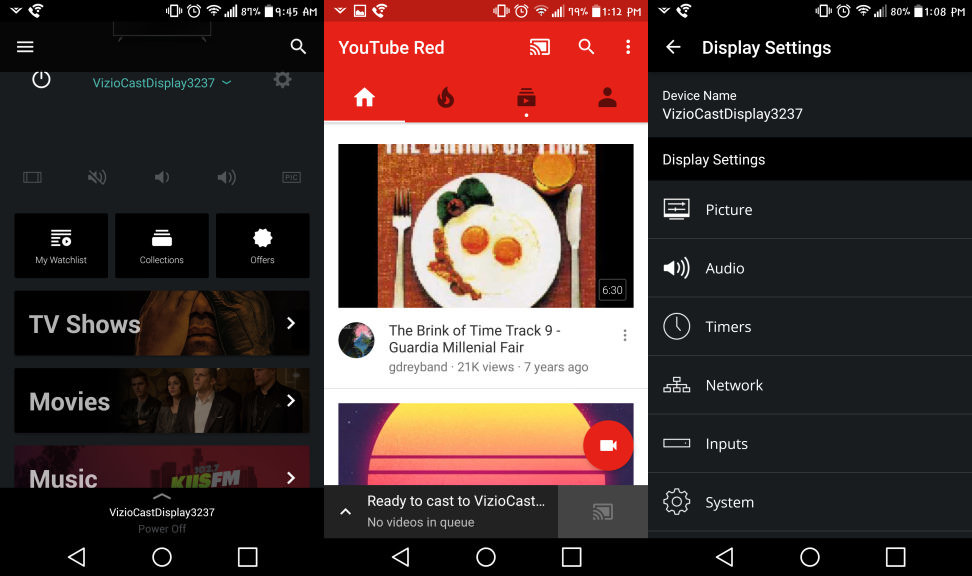The height and width of the screenshot is (576, 972).
Task: Open the hamburger menu in the Vizio app
Action: [25, 47]
